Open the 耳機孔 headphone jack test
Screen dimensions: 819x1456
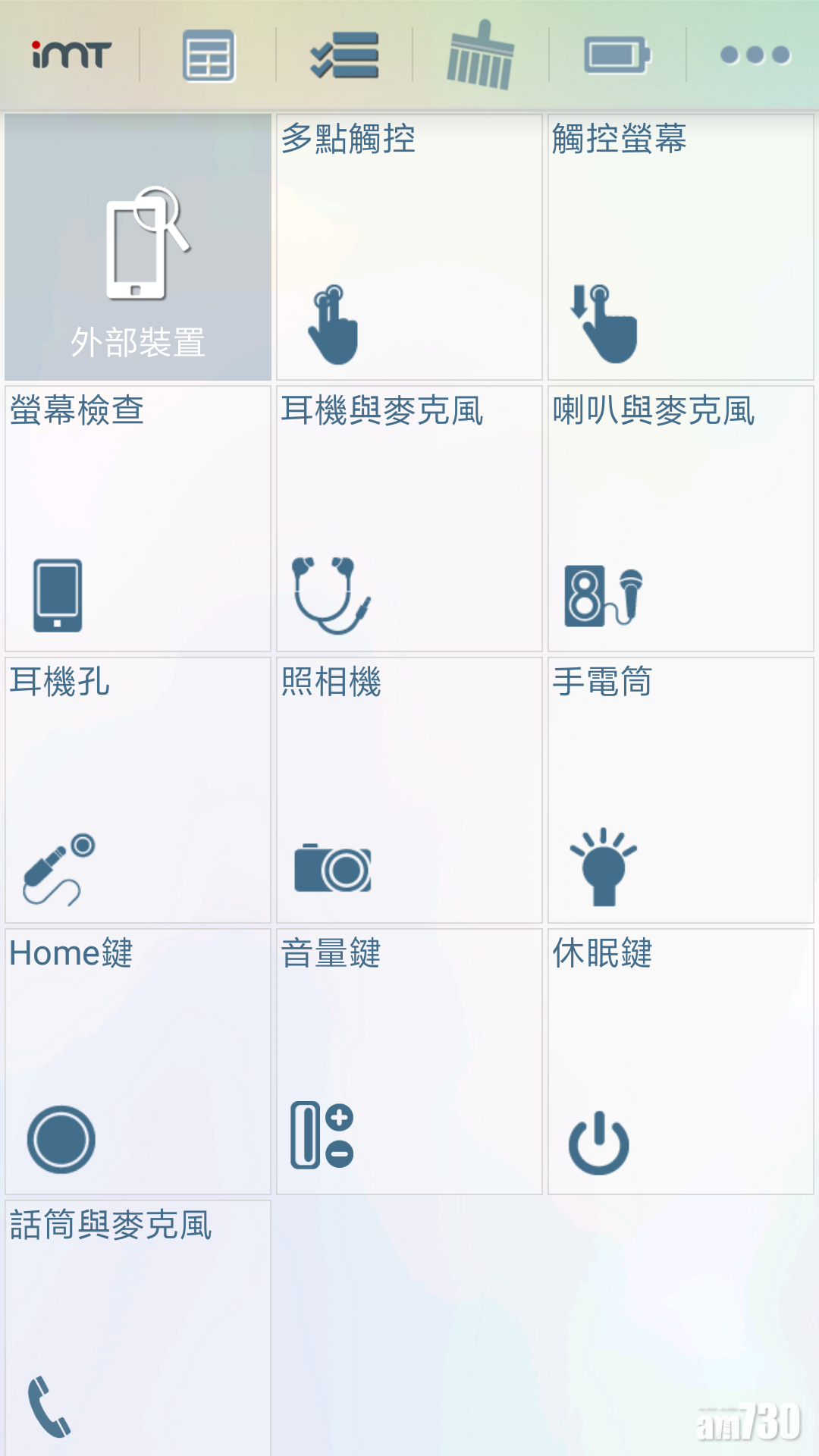tap(138, 790)
